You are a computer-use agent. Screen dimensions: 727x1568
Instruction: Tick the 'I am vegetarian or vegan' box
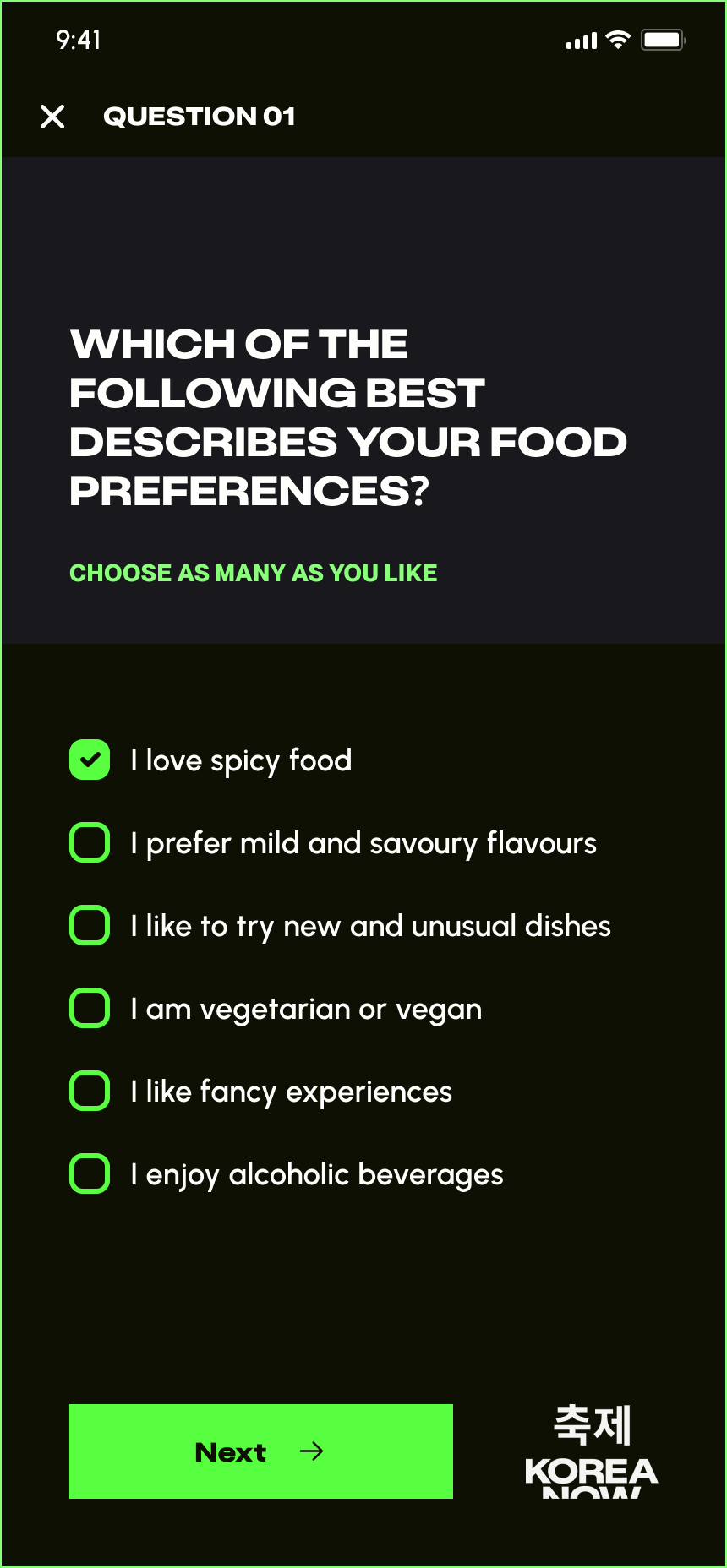(90, 1008)
